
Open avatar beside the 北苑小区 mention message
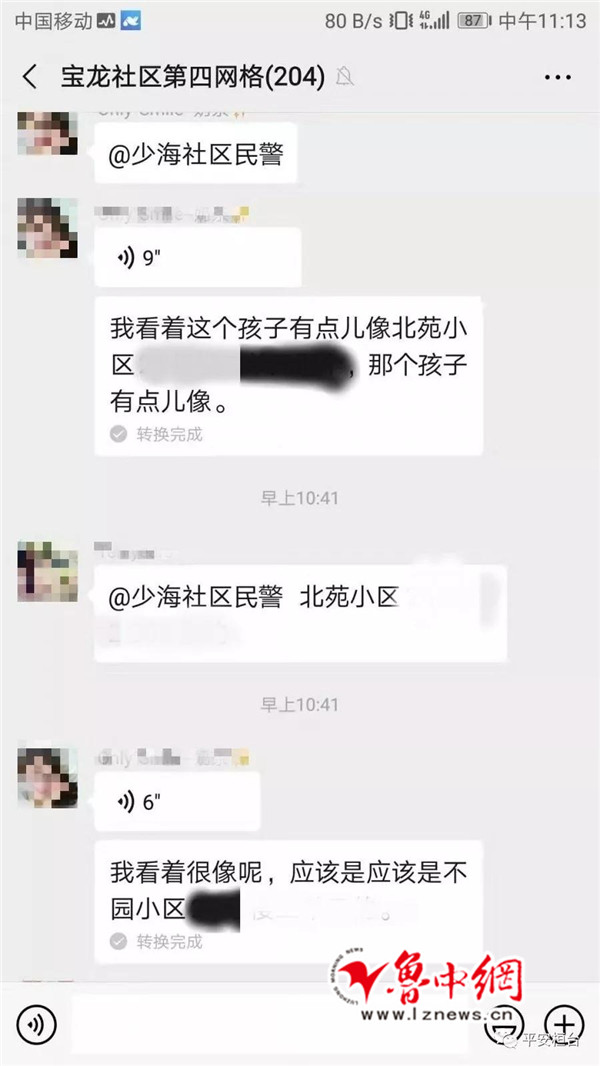pos(47,572)
